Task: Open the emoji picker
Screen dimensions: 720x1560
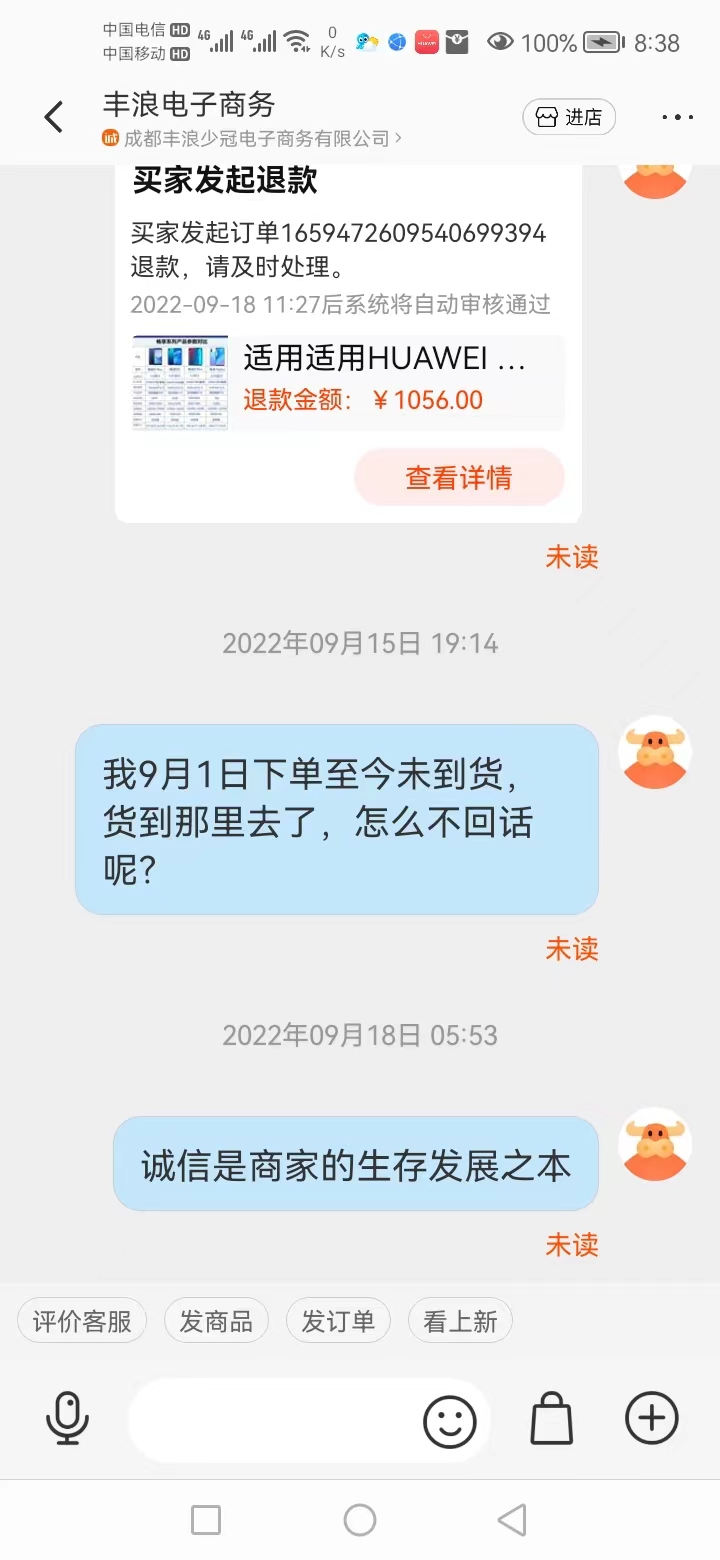Action: pos(450,1420)
